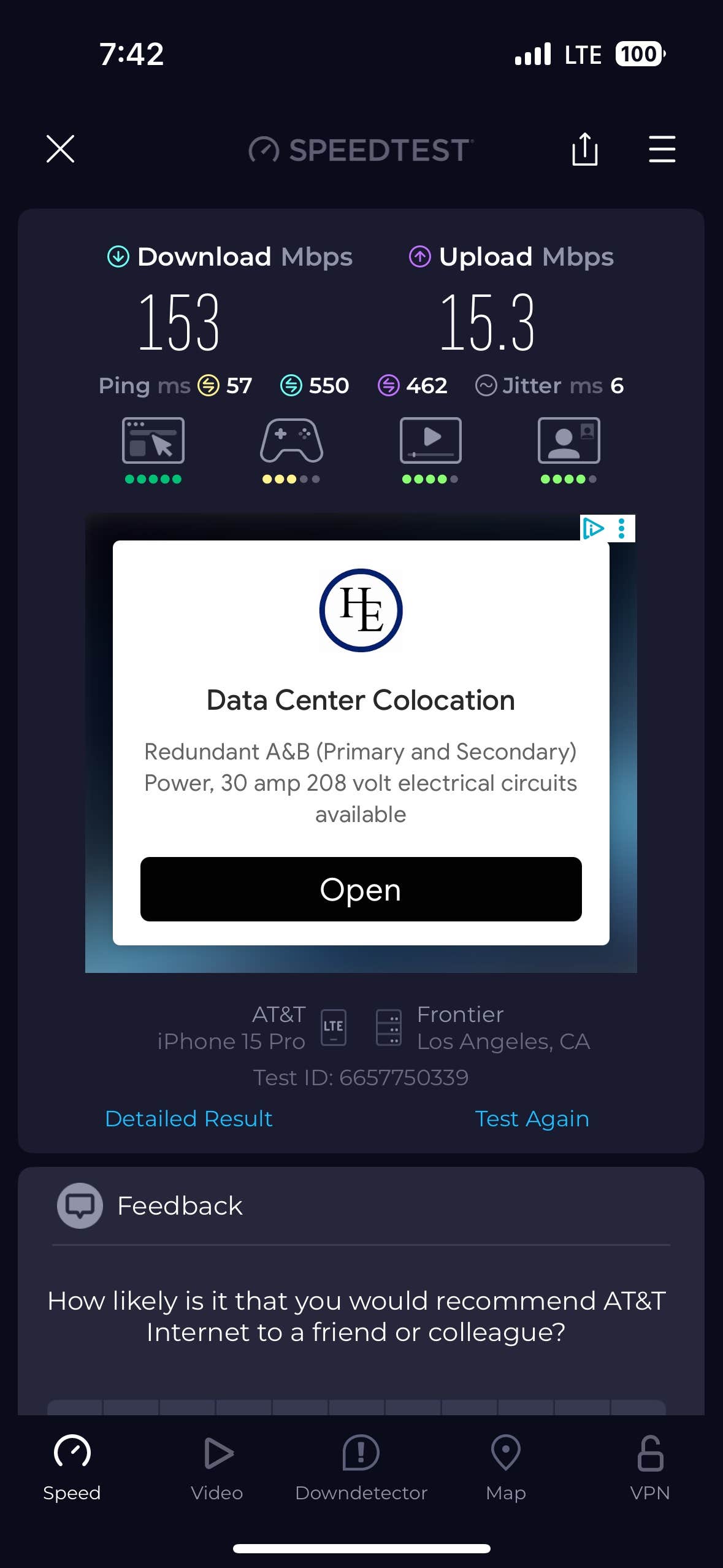Run Test Again
Viewport: 723px width, 1568px height.
532,1118
